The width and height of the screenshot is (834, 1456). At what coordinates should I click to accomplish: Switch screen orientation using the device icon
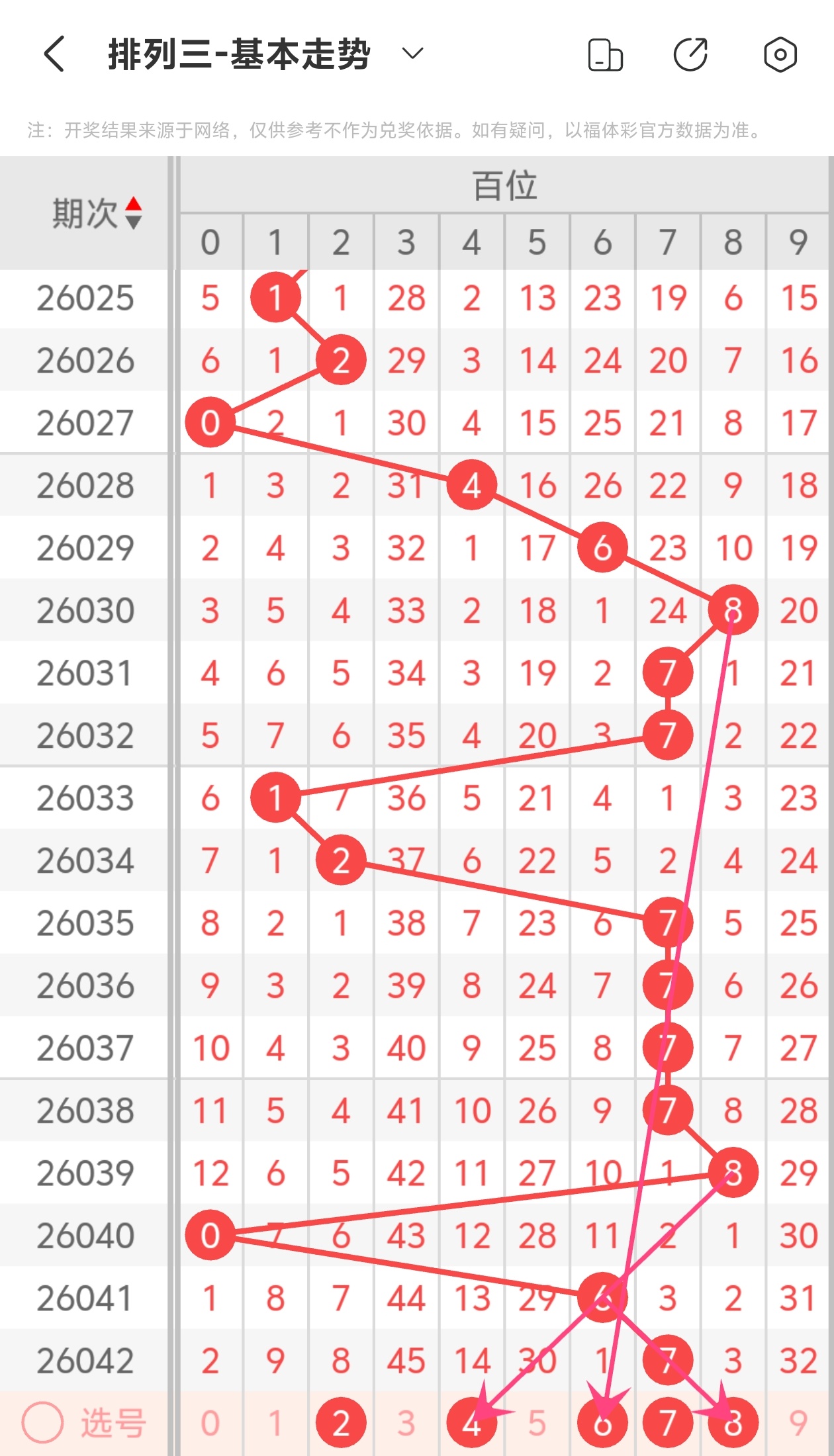[x=605, y=55]
